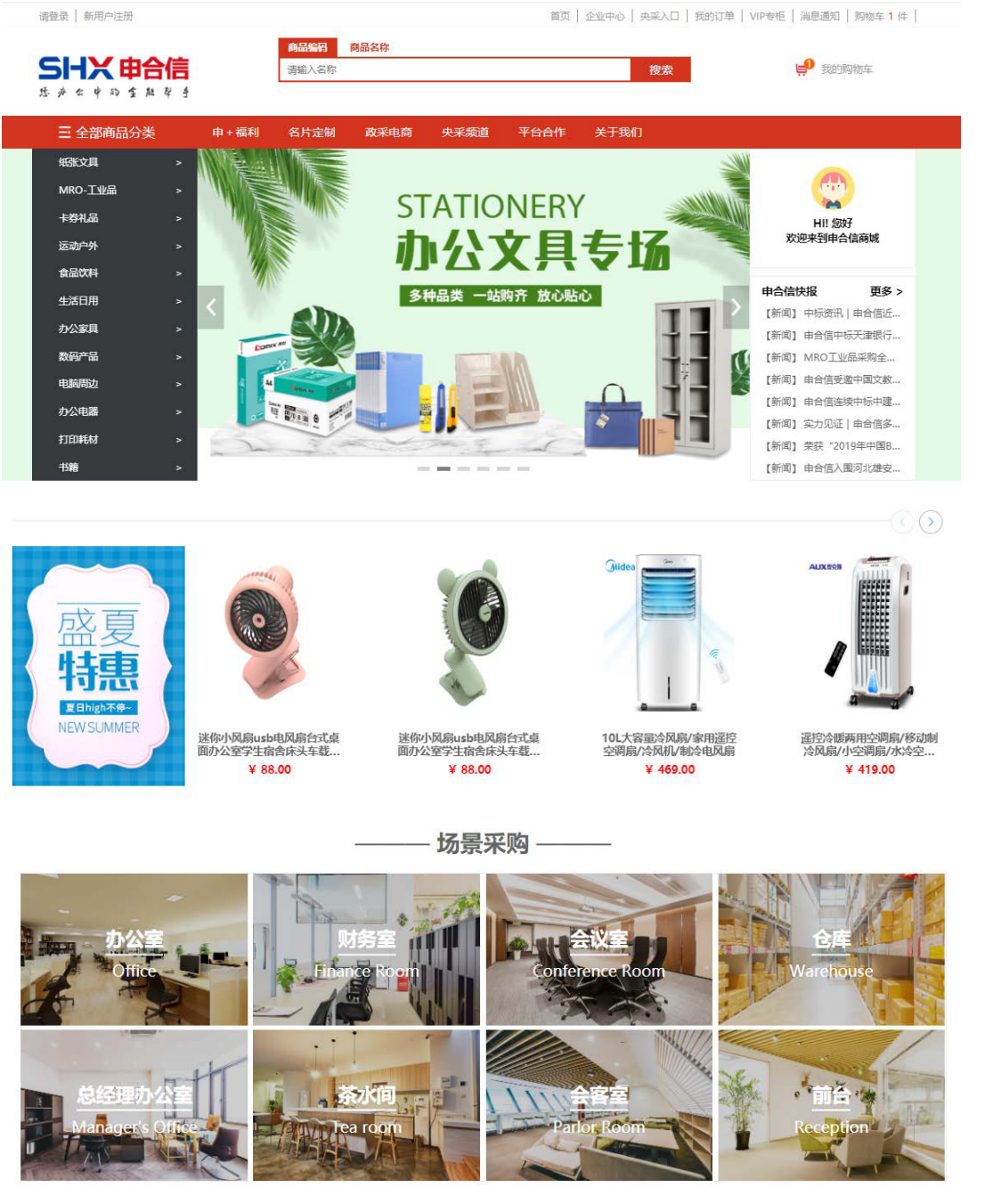Screen dimensions: 985x1204
Task: Expand the 纸张文具 category
Action: click(x=114, y=162)
